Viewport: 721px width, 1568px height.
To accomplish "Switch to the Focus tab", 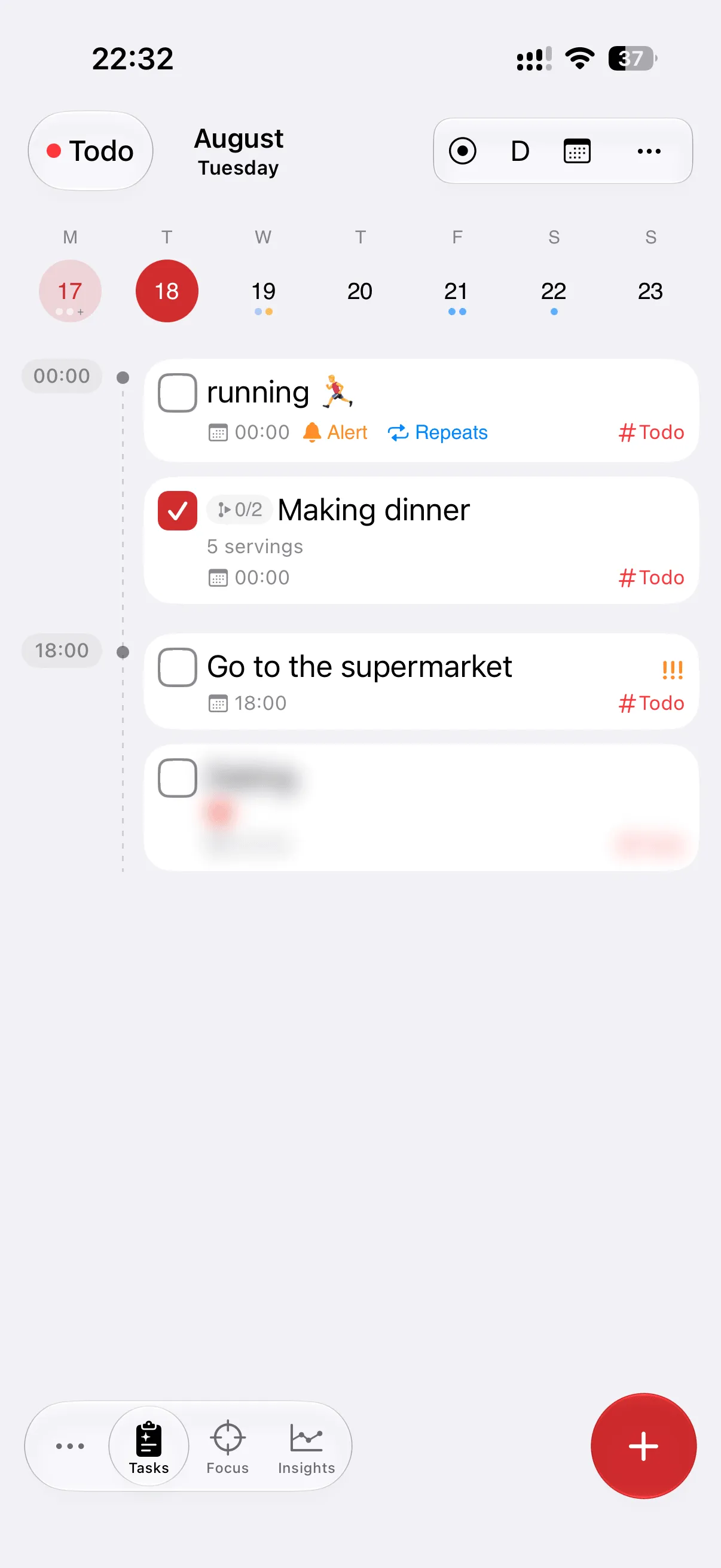I will point(228,1447).
